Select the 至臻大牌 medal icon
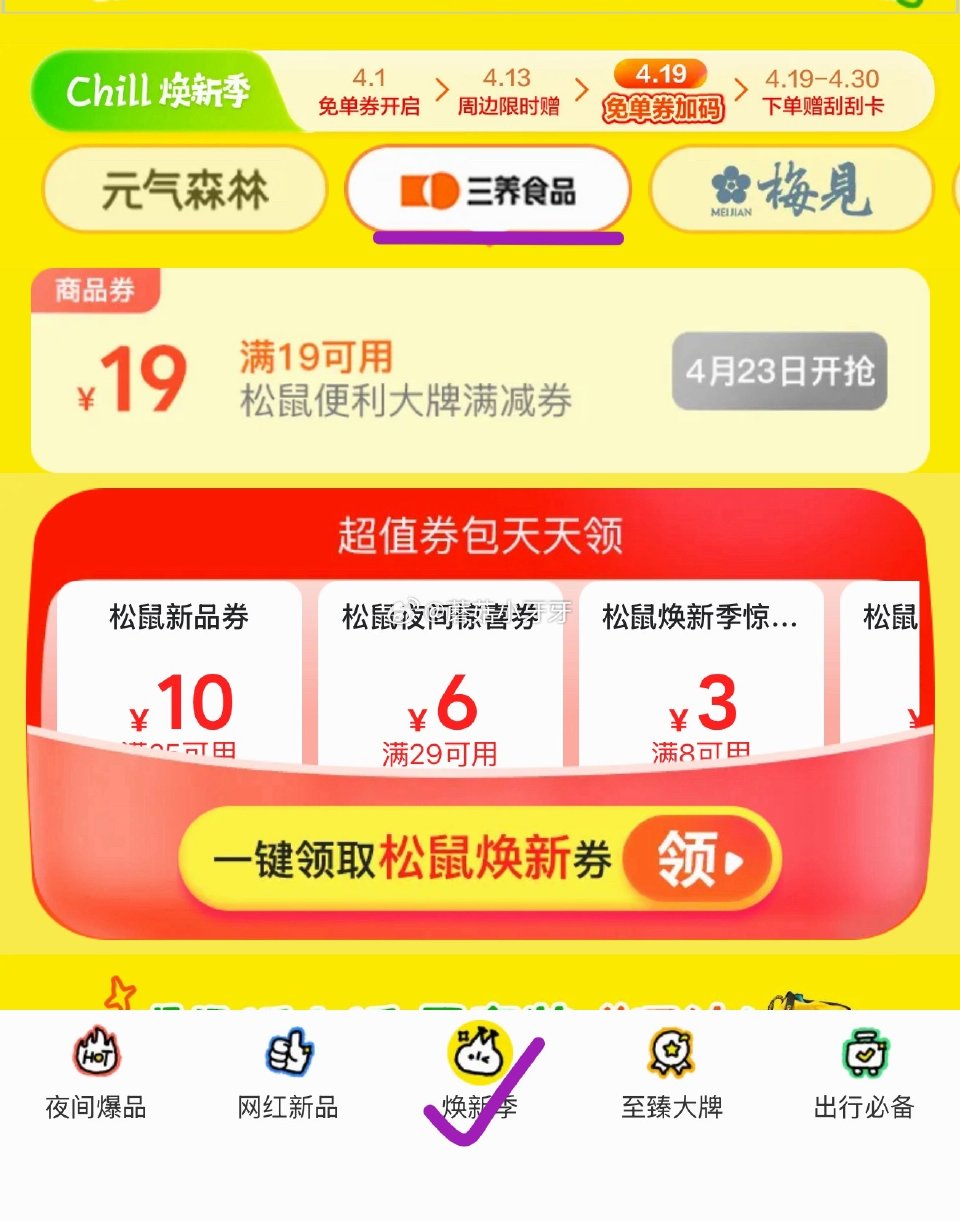The height and width of the screenshot is (1221, 960). coord(672,1052)
